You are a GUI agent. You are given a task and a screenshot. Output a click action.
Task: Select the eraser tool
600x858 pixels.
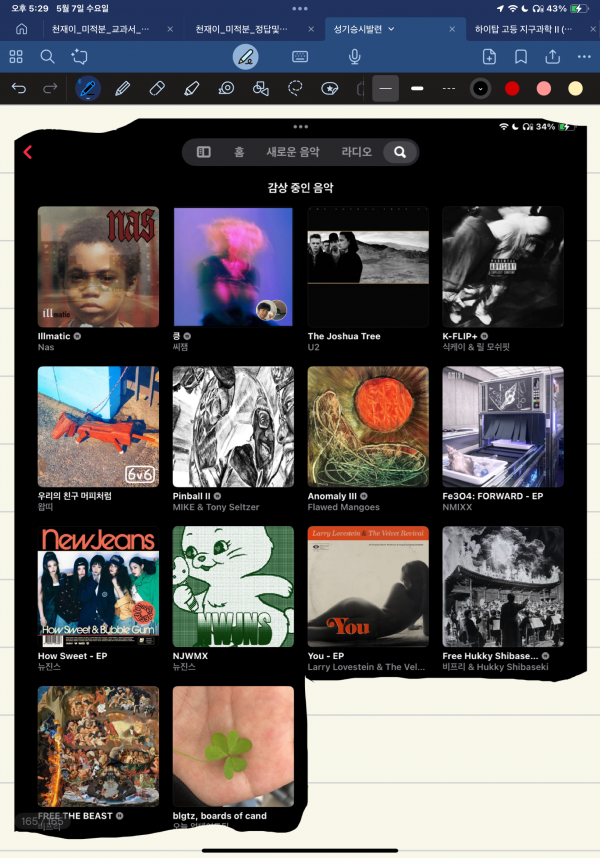[156, 89]
